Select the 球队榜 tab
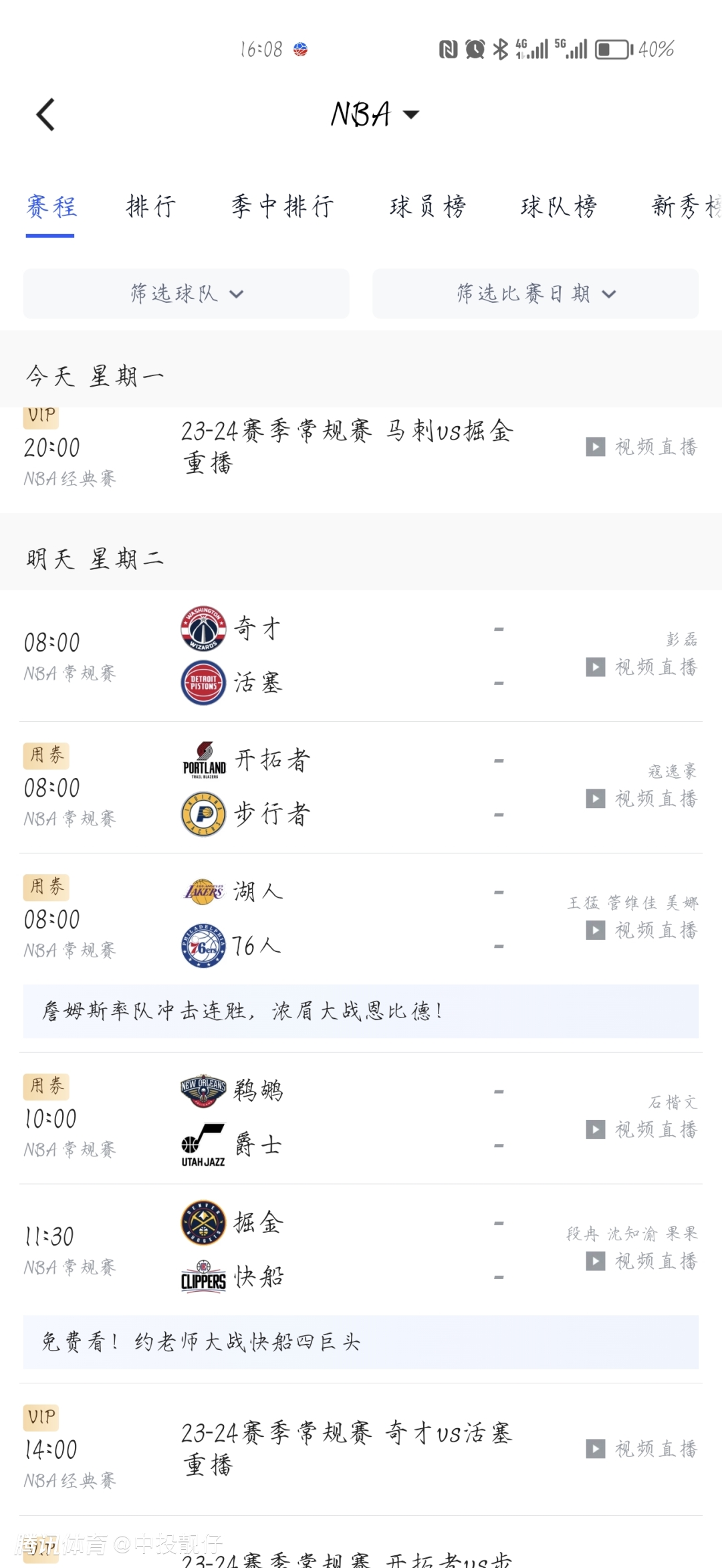Screen dimensions: 722x1568 pyautogui.click(x=559, y=206)
